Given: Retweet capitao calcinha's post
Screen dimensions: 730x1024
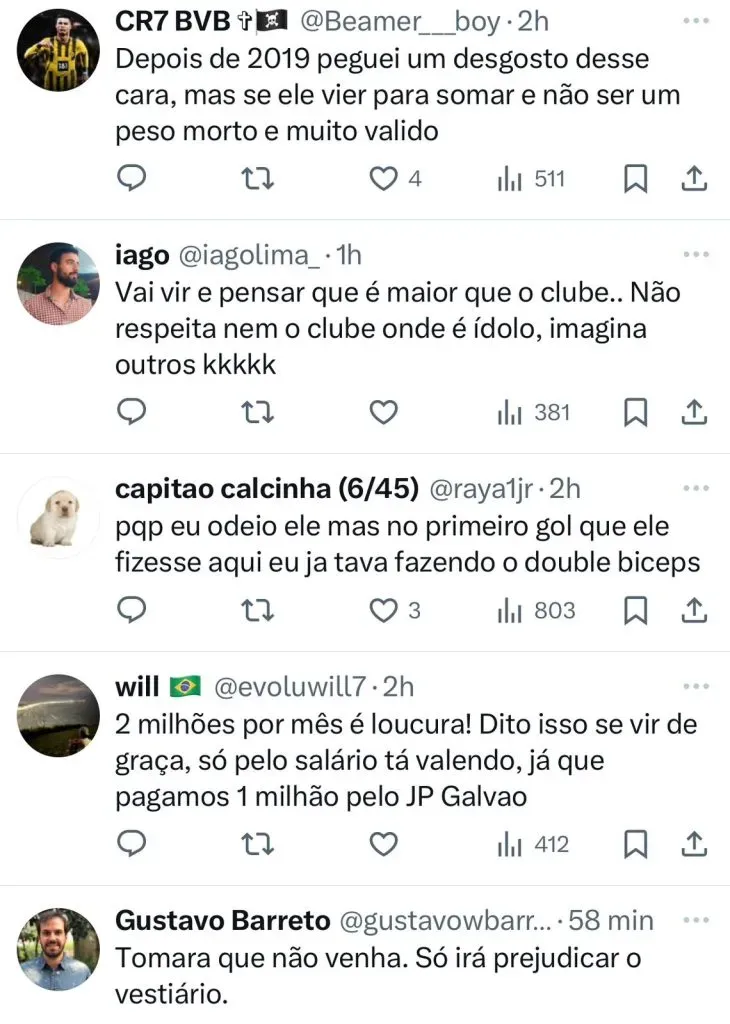Looking at the screenshot, I should 258,609.
